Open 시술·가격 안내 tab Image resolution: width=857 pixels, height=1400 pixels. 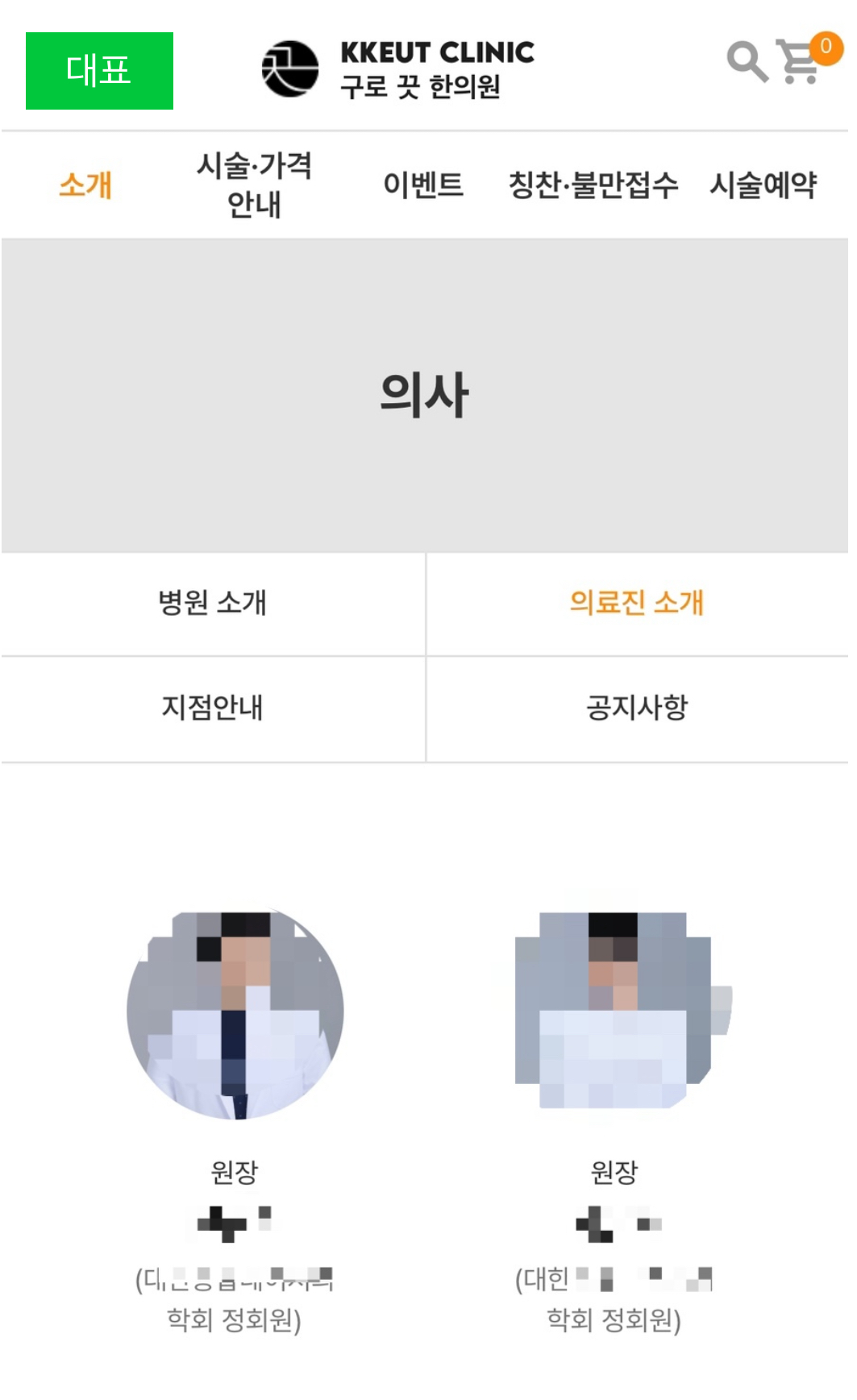[254, 185]
